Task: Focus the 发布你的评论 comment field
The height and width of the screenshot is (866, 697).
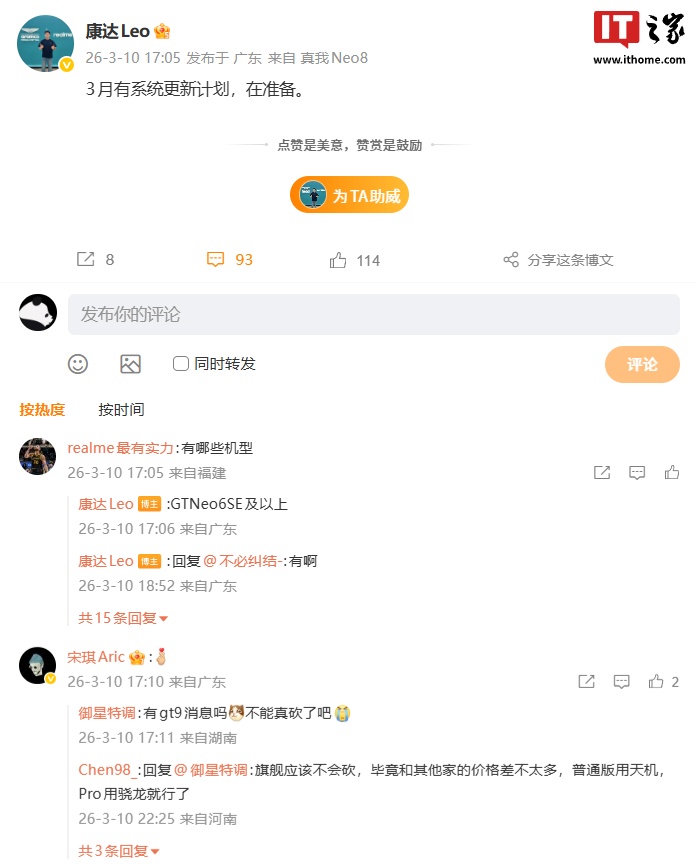Action: [x=373, y=314]
